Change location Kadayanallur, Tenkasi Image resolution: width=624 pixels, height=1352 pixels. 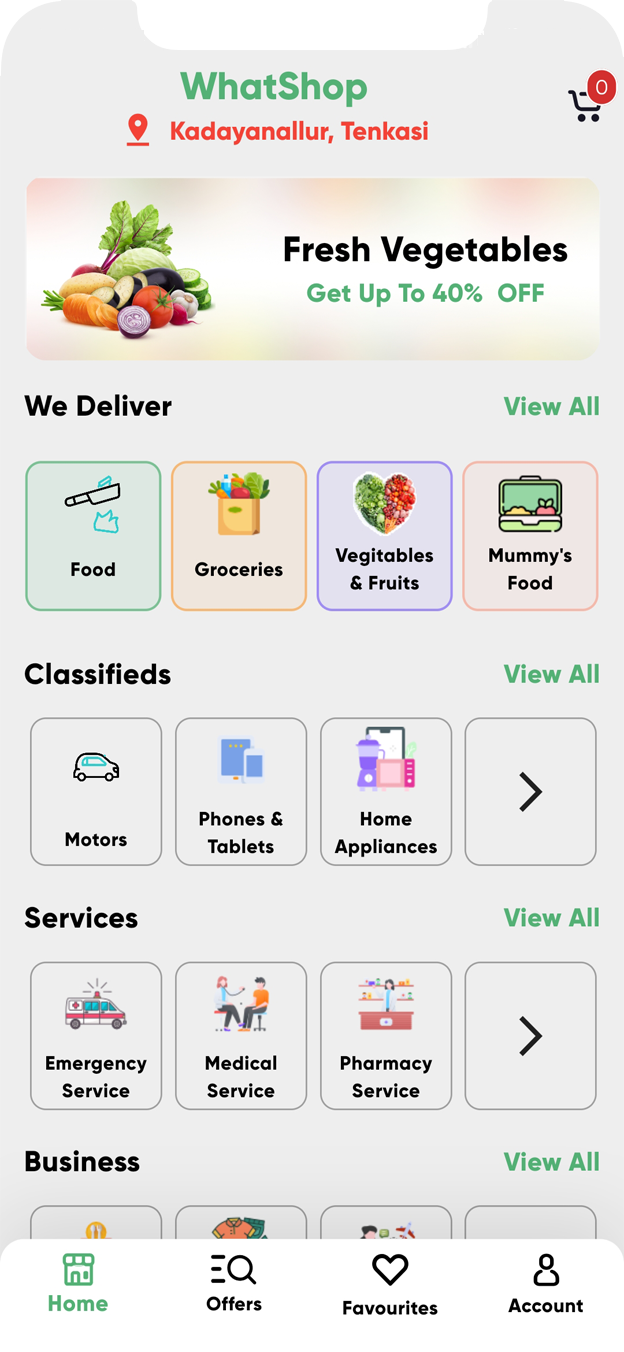pos(298,131)
